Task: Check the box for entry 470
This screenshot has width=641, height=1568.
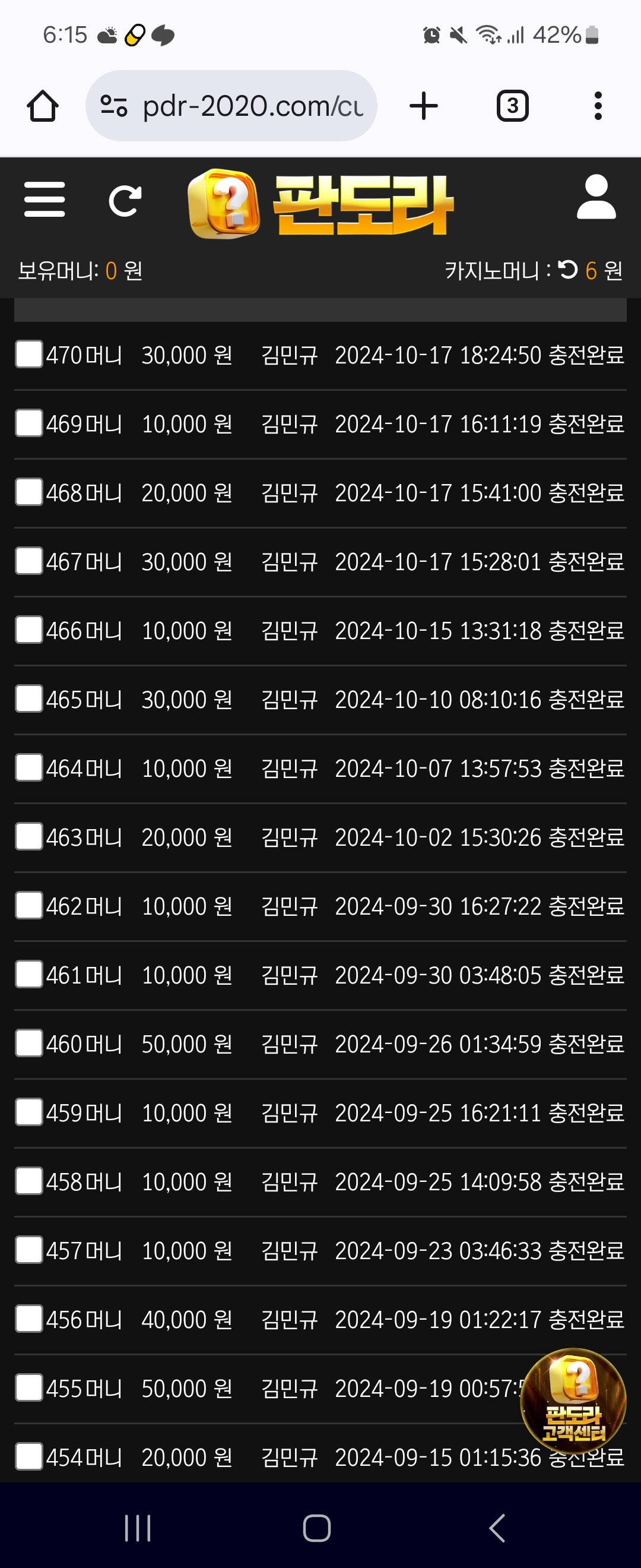Action: (x=28, y=354)
